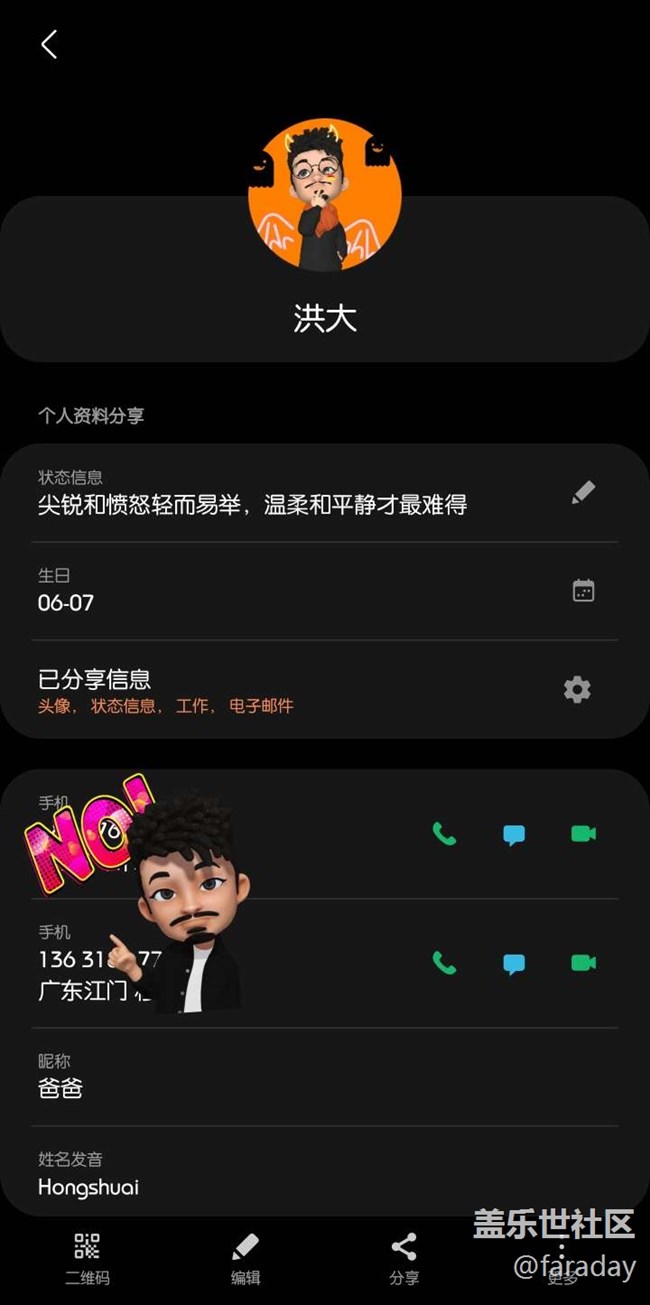Screen dimensions: 650x1305
Task: Start a video call to the 136 number
Action: click(583, 962)
